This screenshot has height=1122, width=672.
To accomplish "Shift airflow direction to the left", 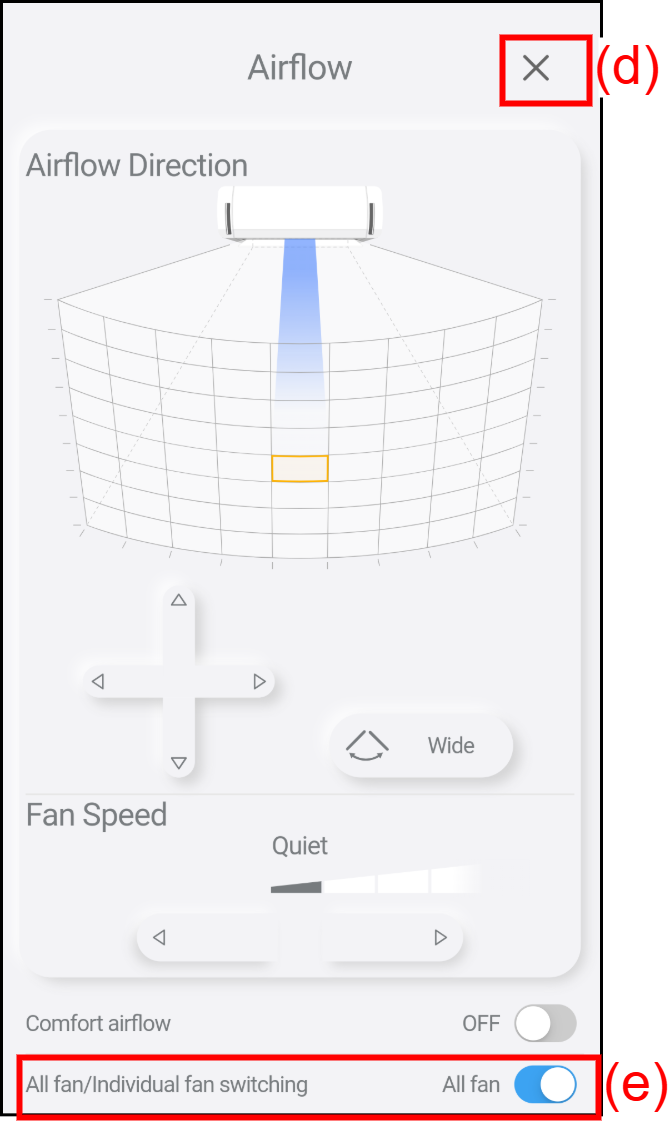I will coord(98,682).
